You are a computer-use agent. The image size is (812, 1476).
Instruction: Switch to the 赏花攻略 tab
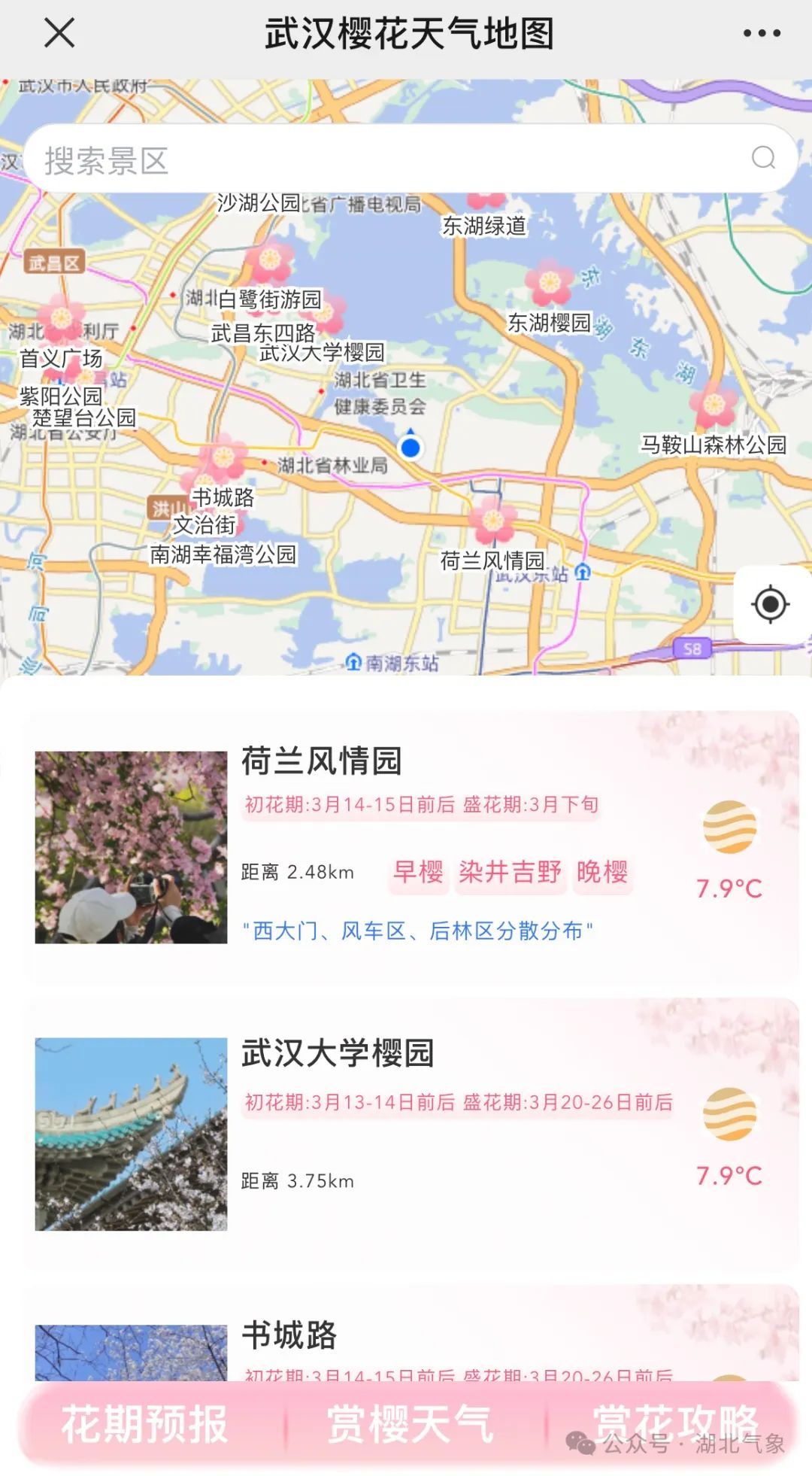click(674, 1423)
